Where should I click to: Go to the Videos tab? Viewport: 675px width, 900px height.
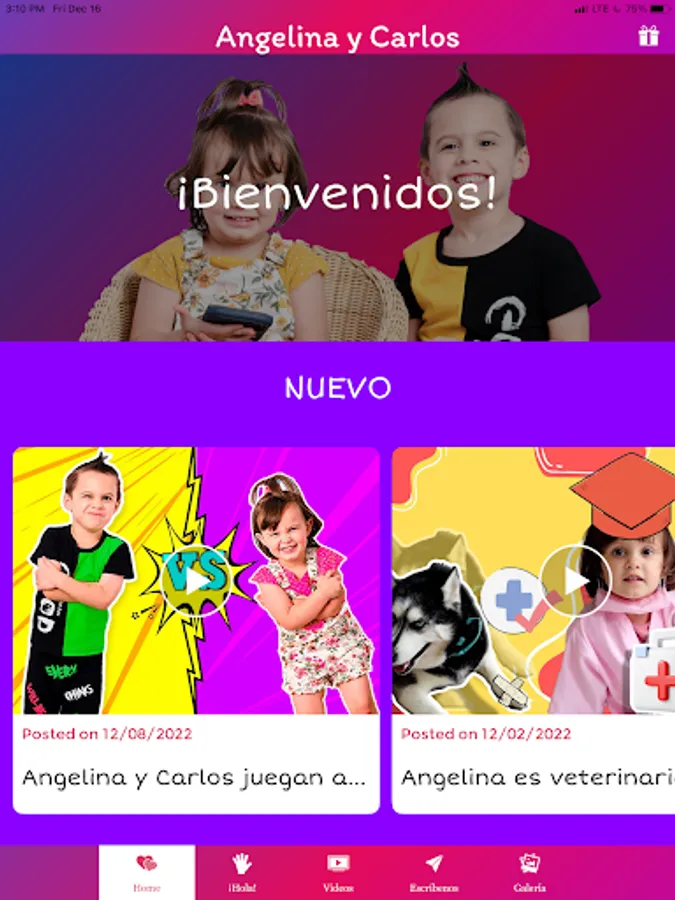338,872
